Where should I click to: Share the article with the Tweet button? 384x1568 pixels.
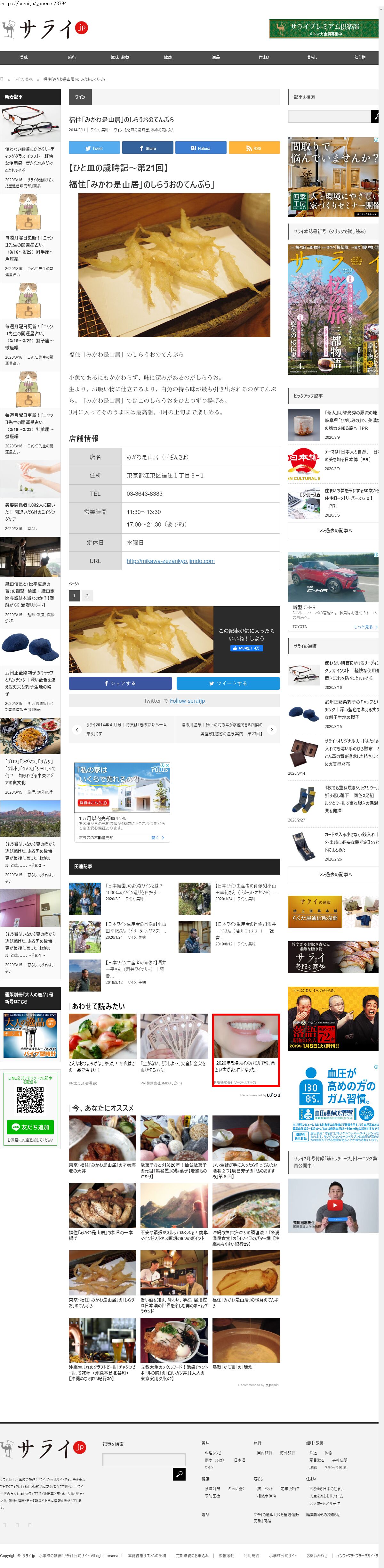(x=94, y=148)
